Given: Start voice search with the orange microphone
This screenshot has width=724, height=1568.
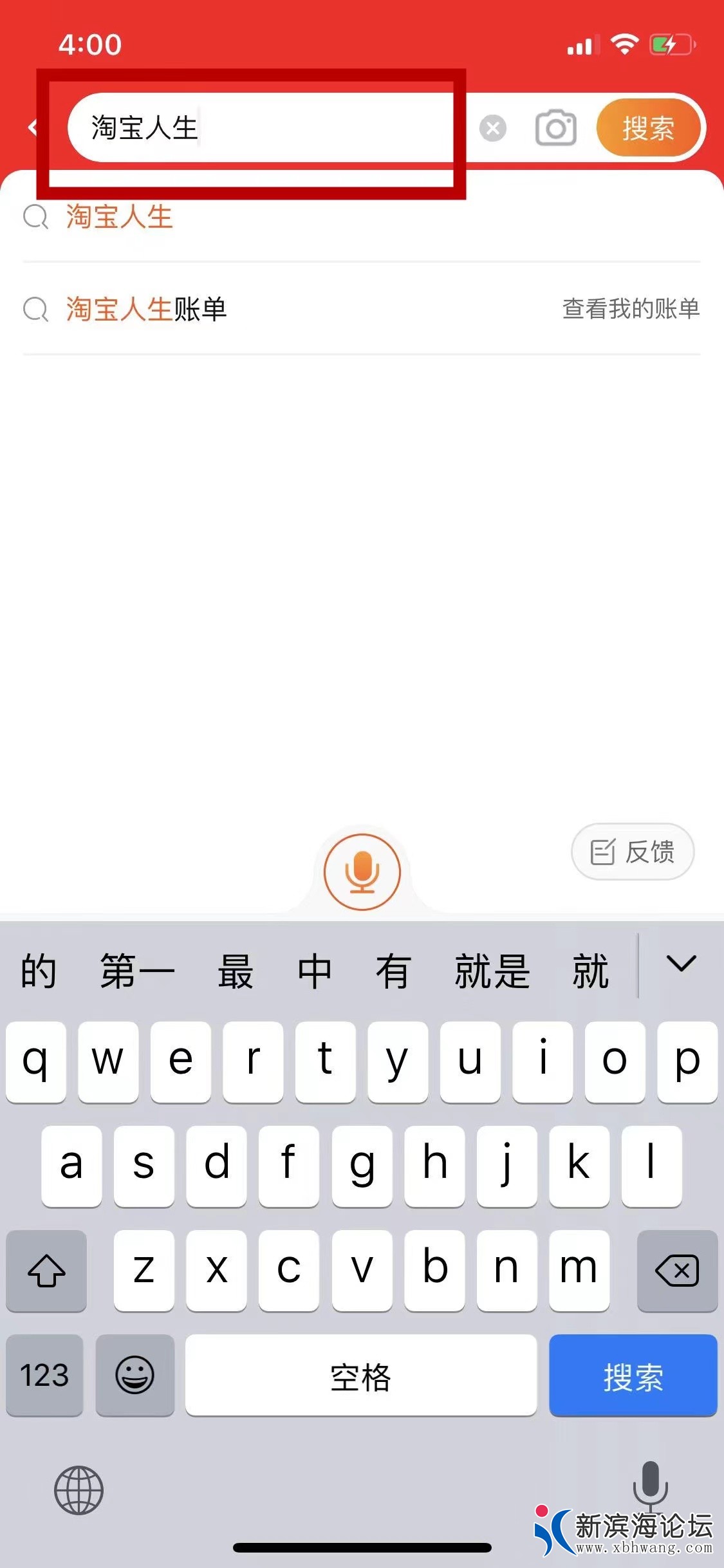Looking at the screenshot, I should tap(362, 872).
